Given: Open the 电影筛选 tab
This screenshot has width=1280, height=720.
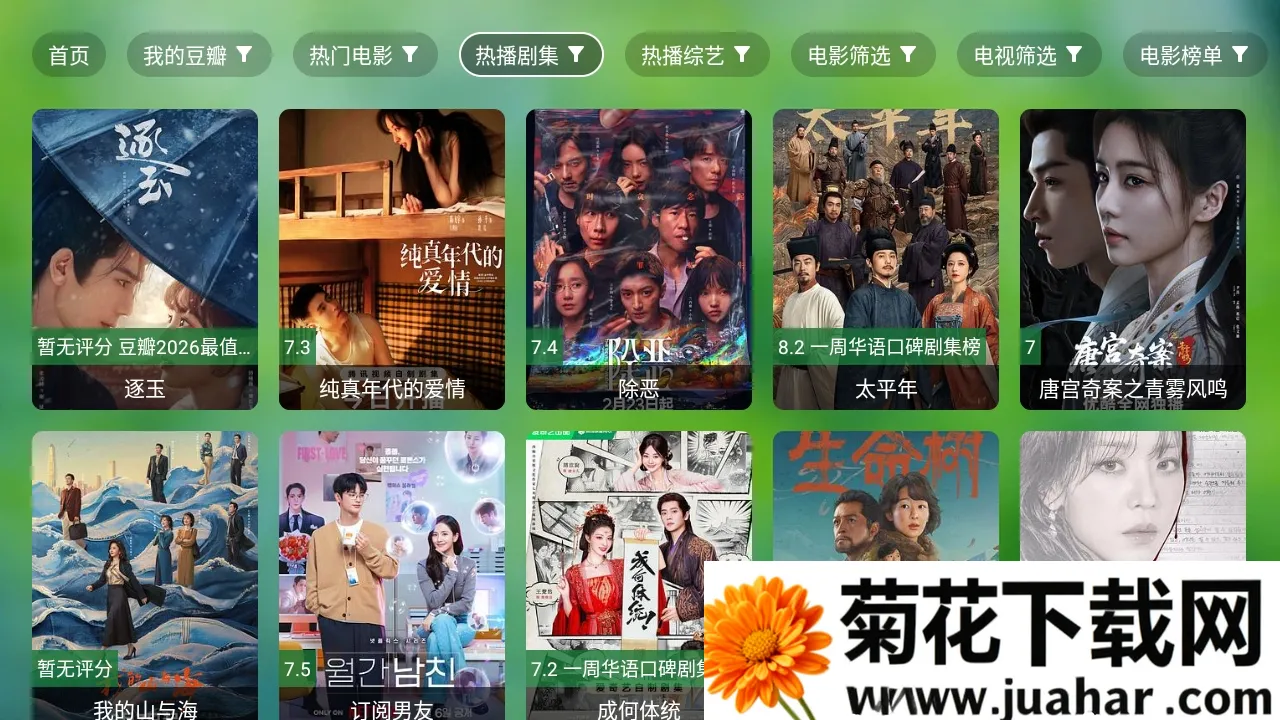Looking at the screenshot, I should coord(862,55).
